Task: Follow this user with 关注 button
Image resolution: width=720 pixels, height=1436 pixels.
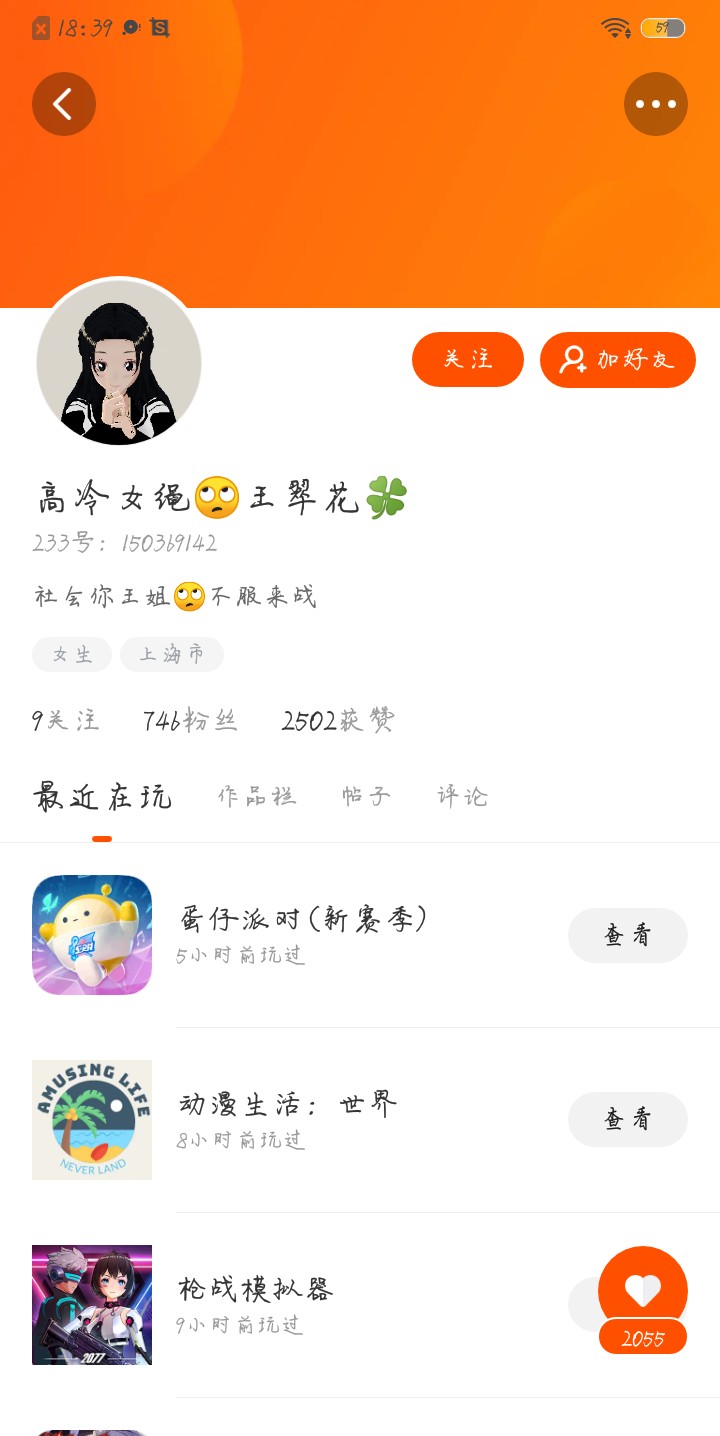Action: click(x=468, y=359)
